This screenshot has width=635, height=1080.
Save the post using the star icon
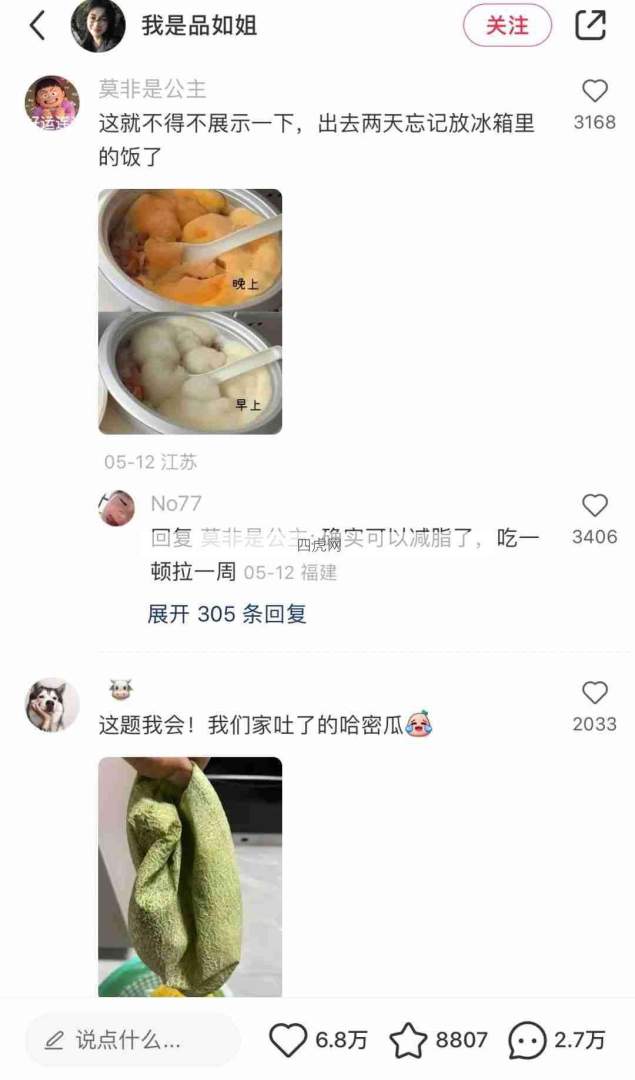pos(408,1040)
